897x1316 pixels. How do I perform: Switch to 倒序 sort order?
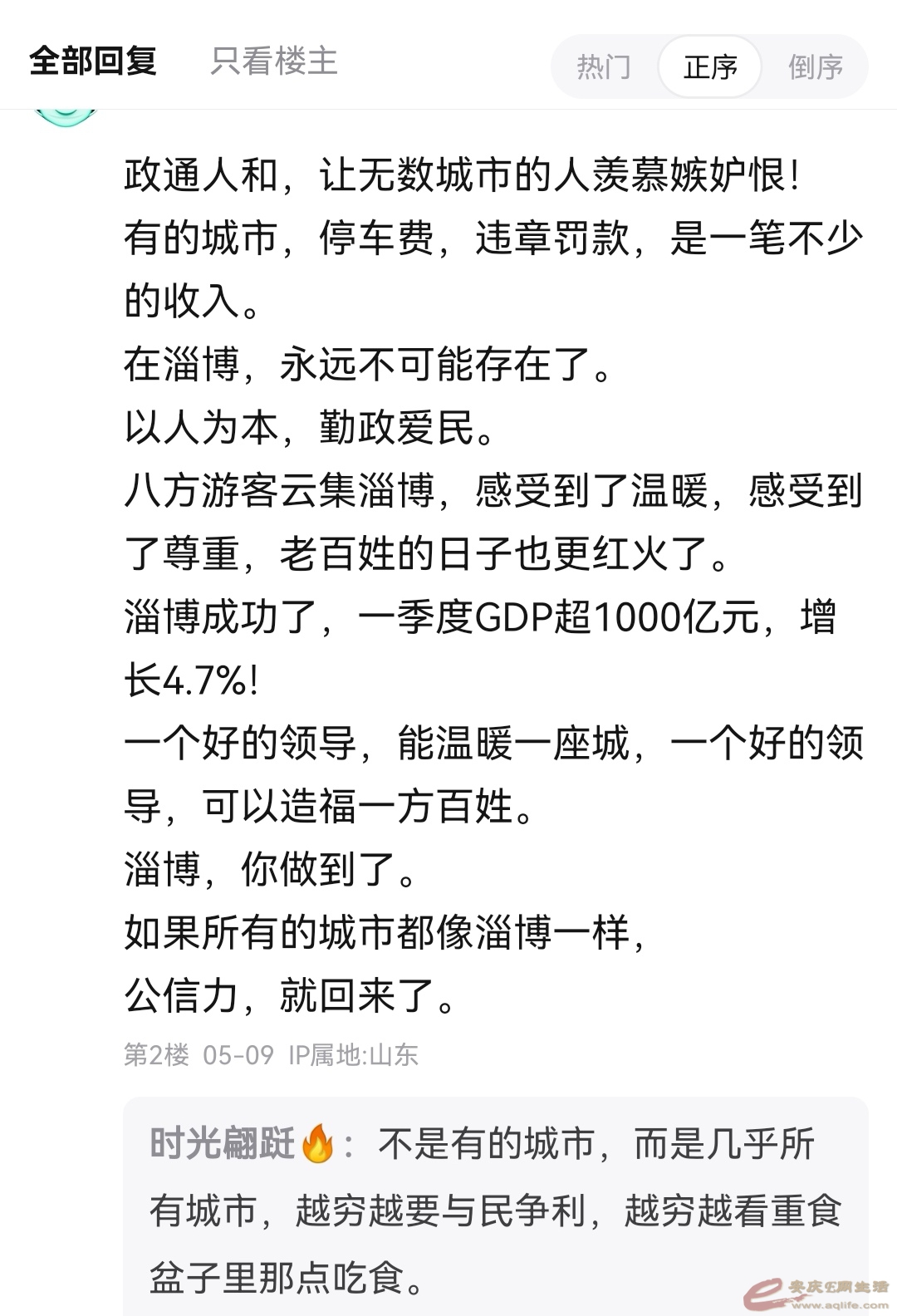point(816,66)
